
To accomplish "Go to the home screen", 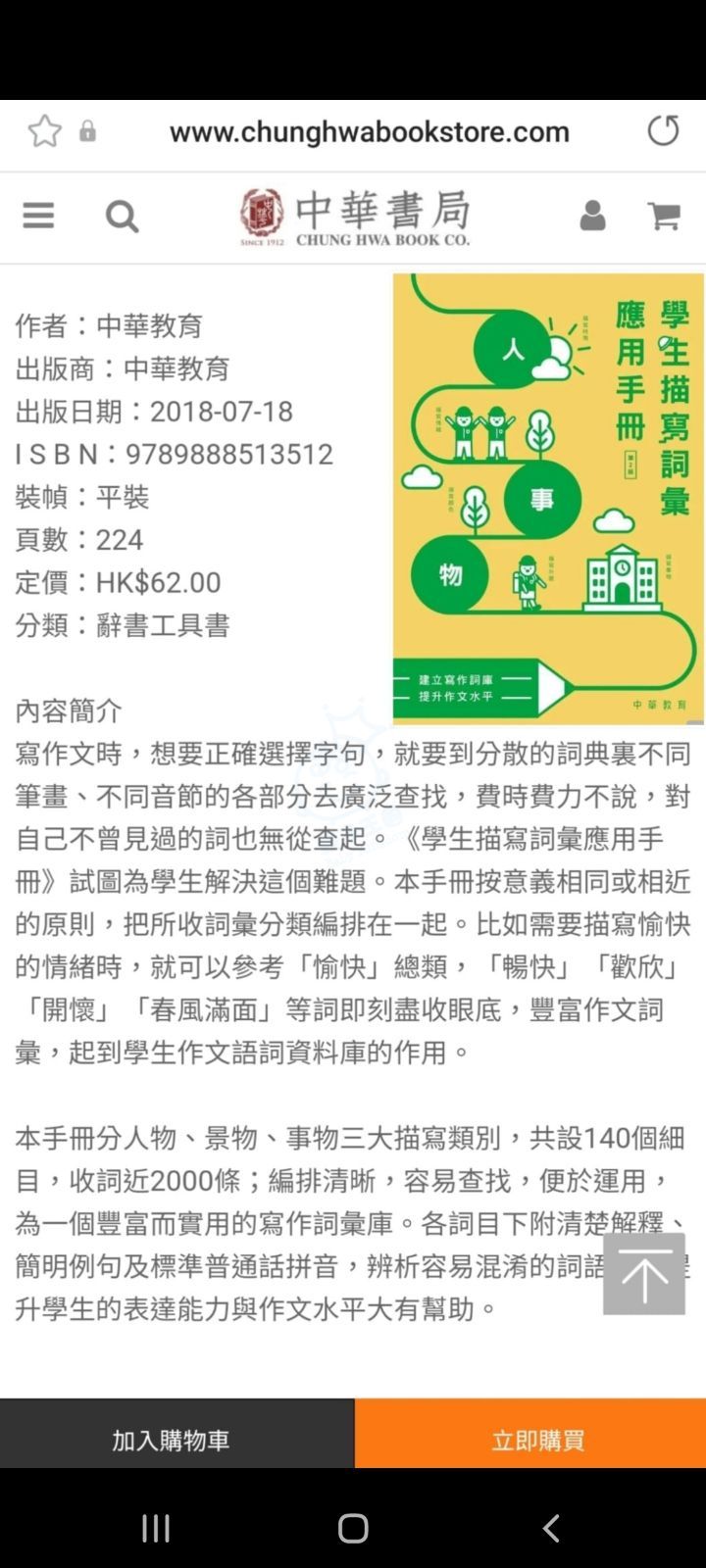I will 353,1527.
